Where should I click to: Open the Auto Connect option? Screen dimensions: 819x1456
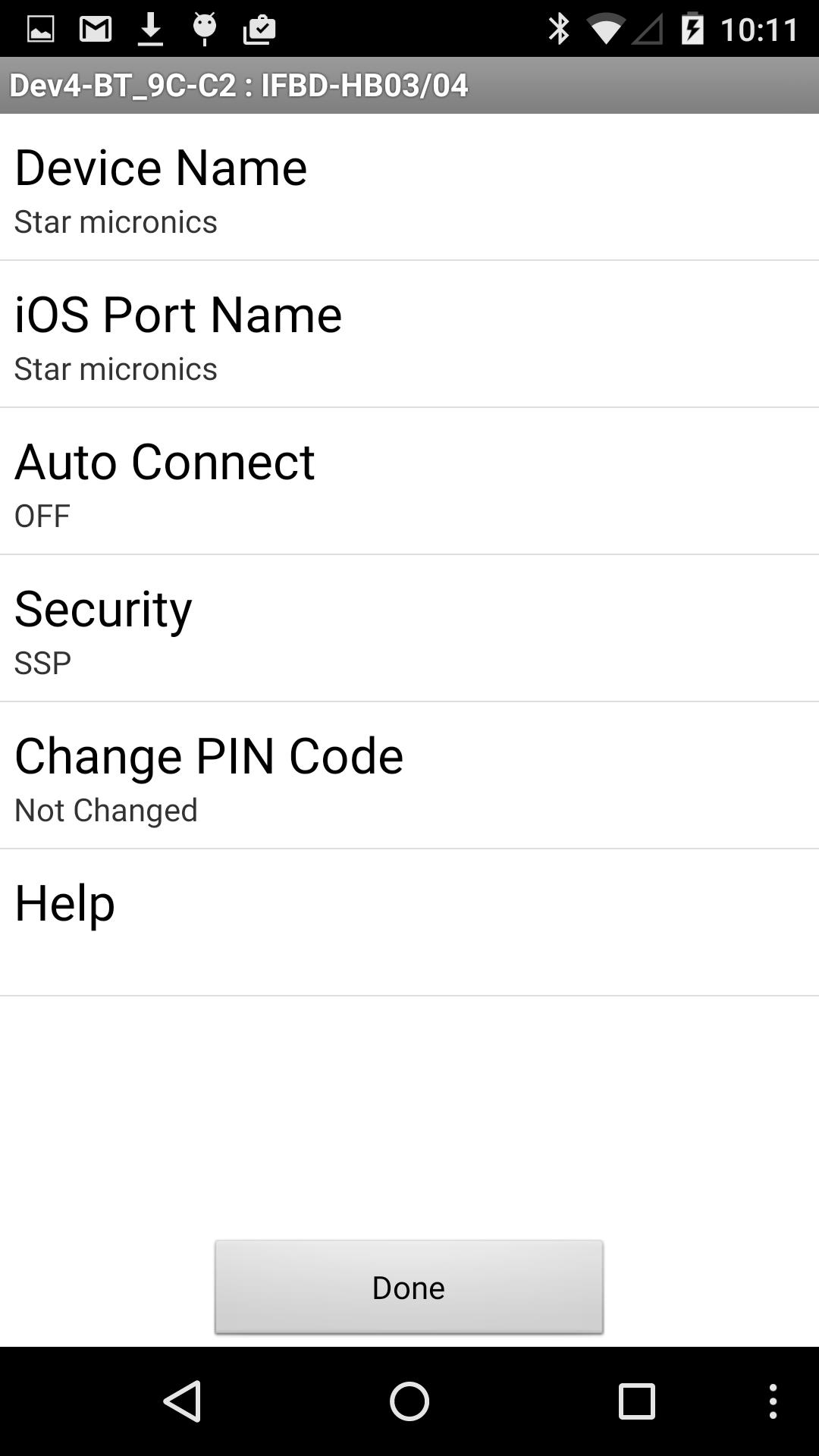click(x=409, y=482)
